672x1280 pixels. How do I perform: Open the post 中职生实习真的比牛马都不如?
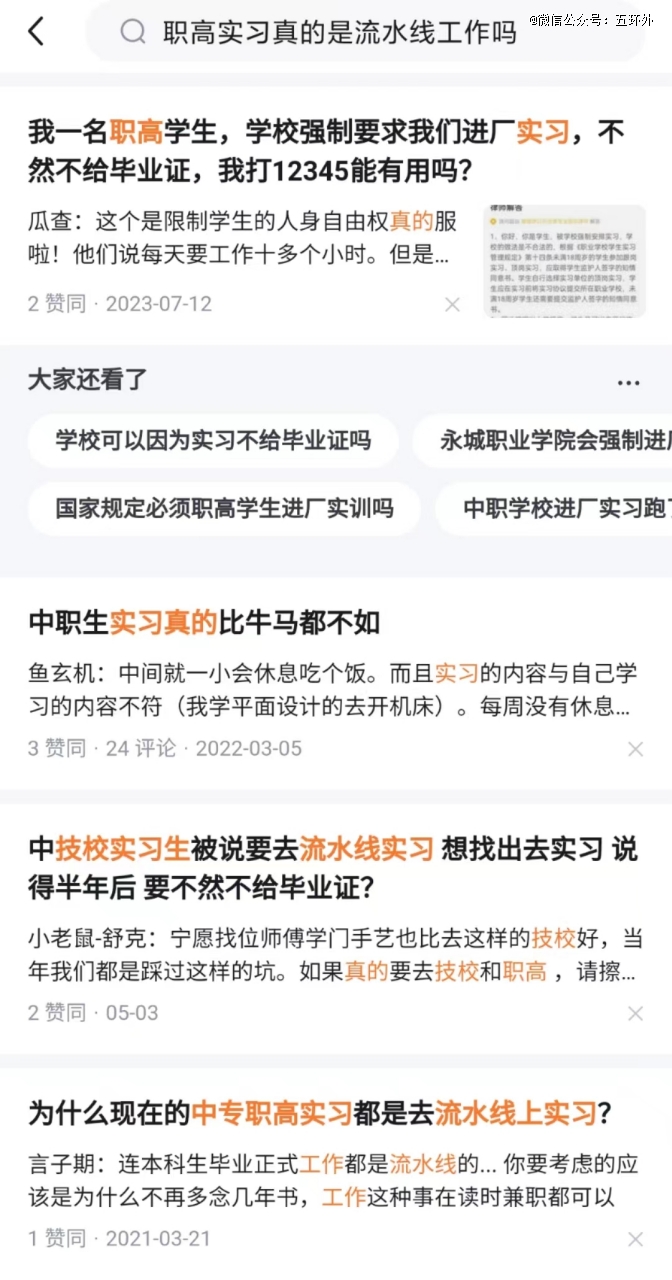coord(204,623)
